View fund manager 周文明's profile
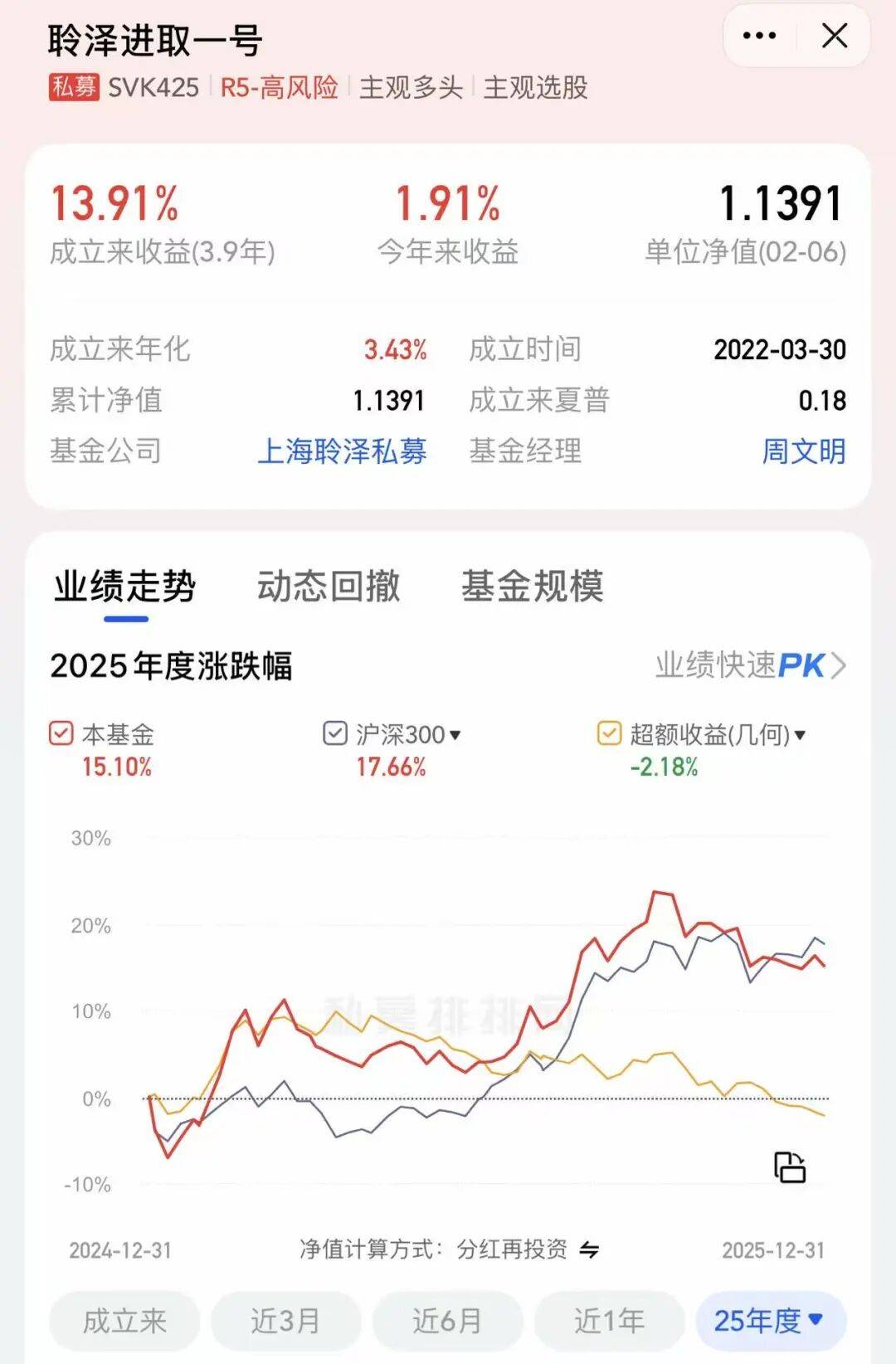 coord(803,451)
